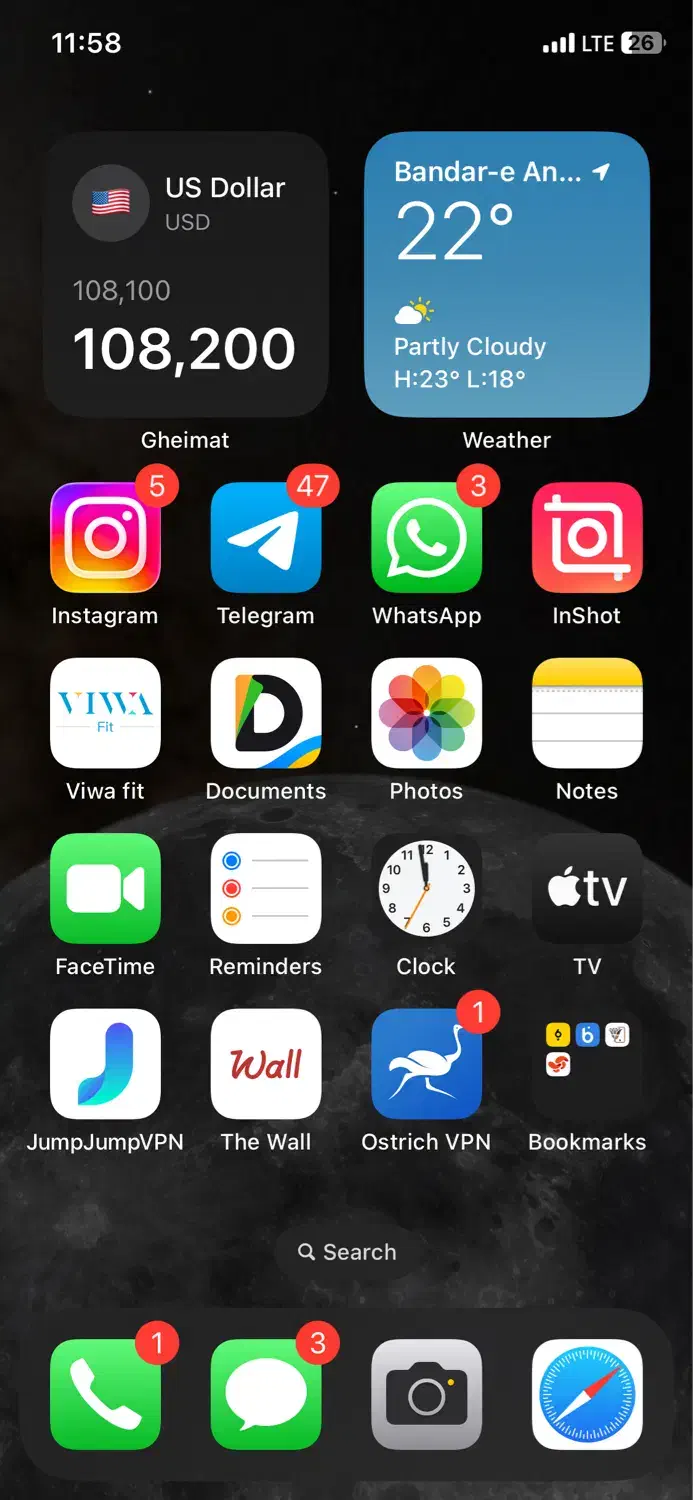
Task: Expand the Bookmarks folder
Action: tap(587, 1064)
